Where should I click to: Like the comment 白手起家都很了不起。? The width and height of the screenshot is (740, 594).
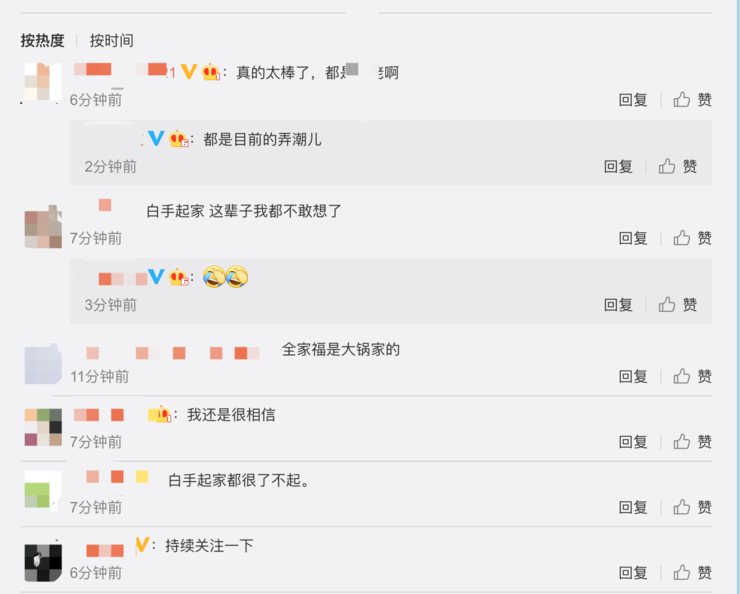pos(693,508)
